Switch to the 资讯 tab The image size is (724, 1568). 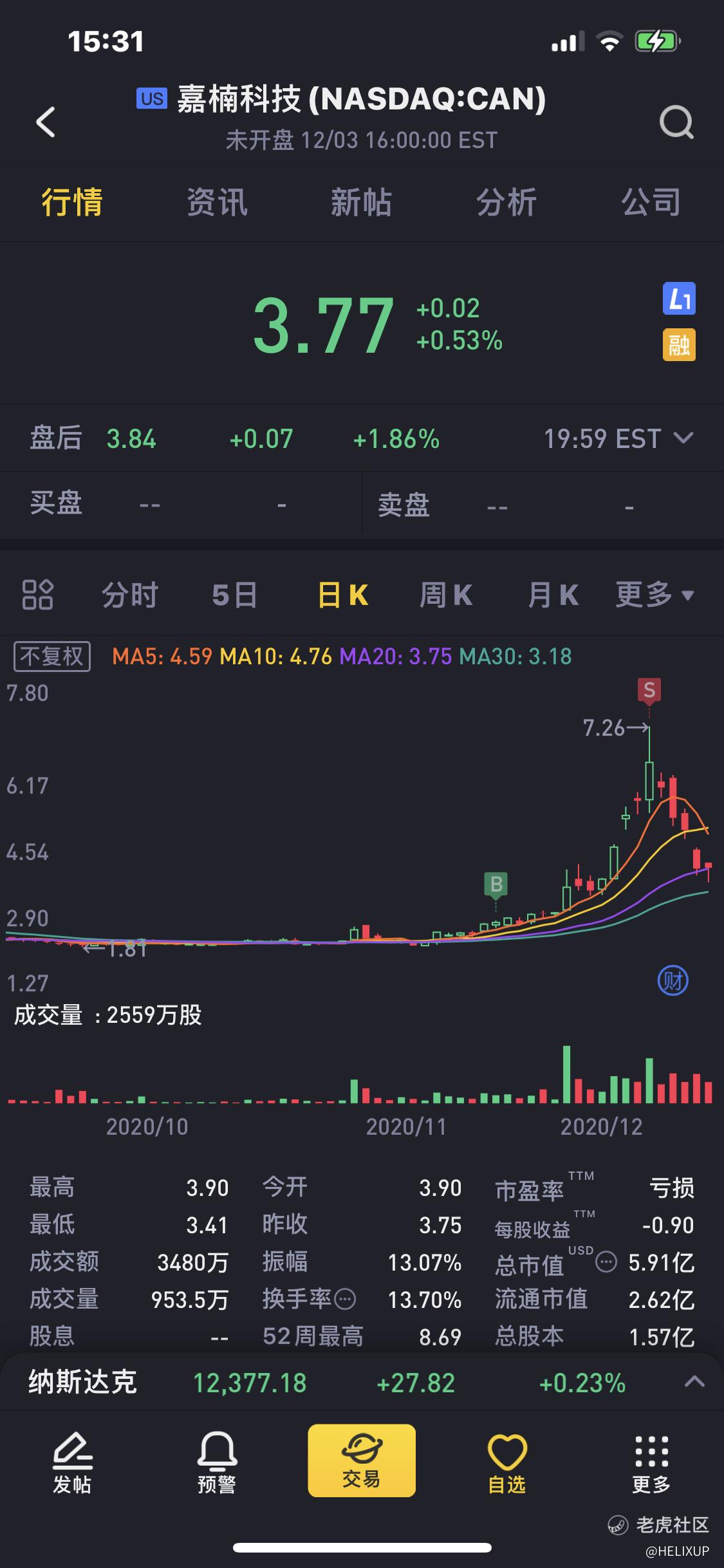(x=217, y=202)
